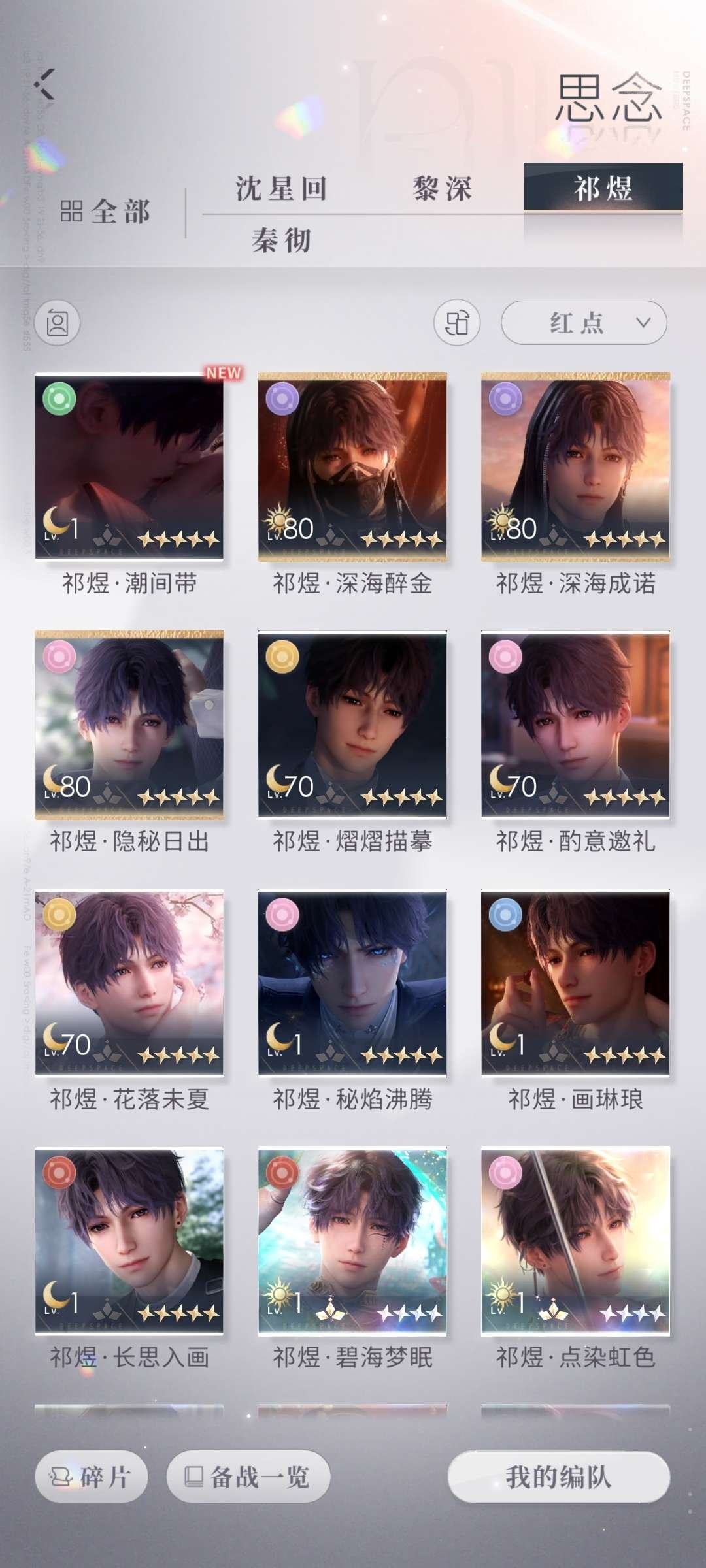Open 备战一览 overview
The image size is (706, 1568).
coord(248,1477)
